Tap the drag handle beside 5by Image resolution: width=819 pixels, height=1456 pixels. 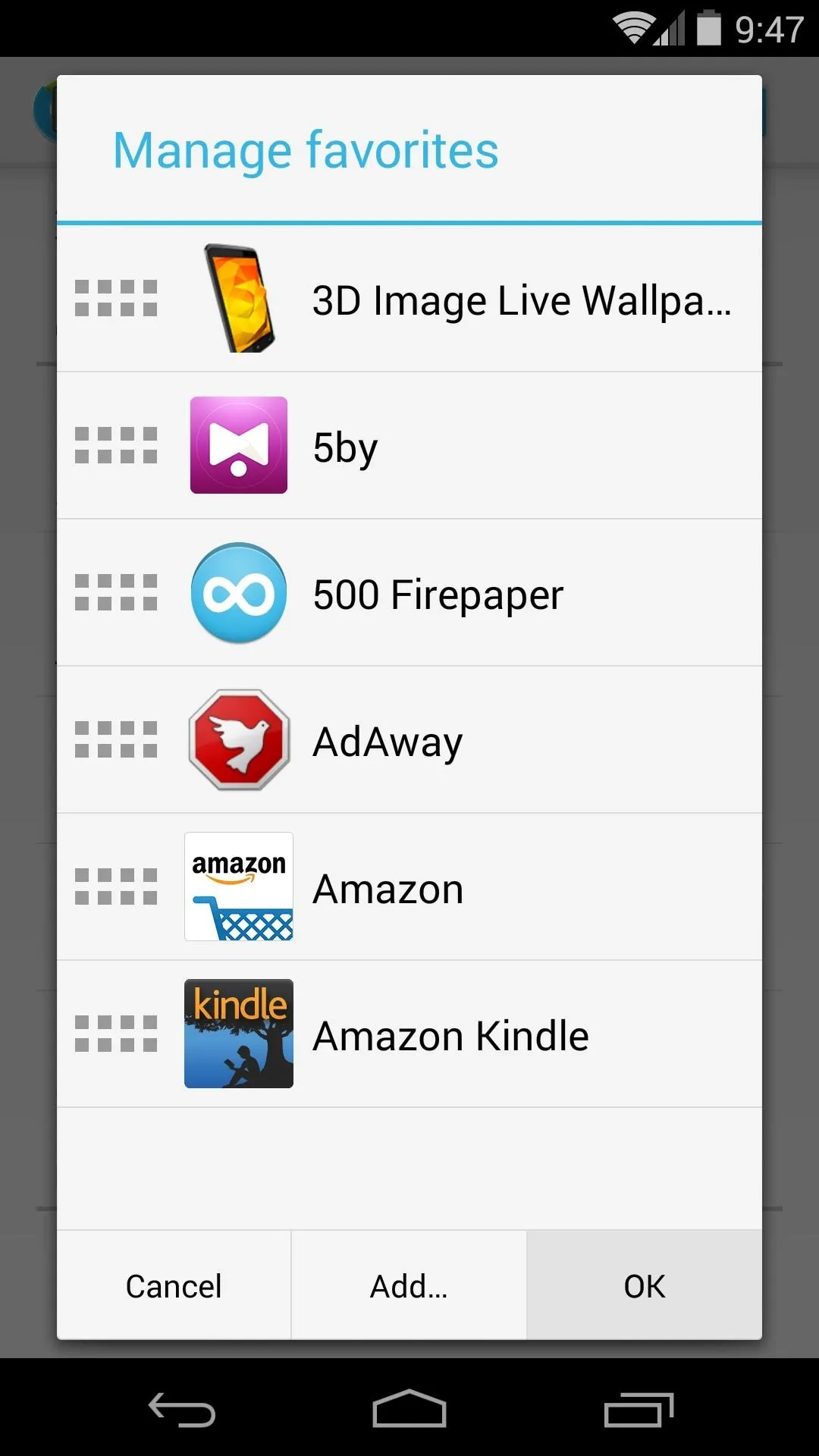pos(116,445)
